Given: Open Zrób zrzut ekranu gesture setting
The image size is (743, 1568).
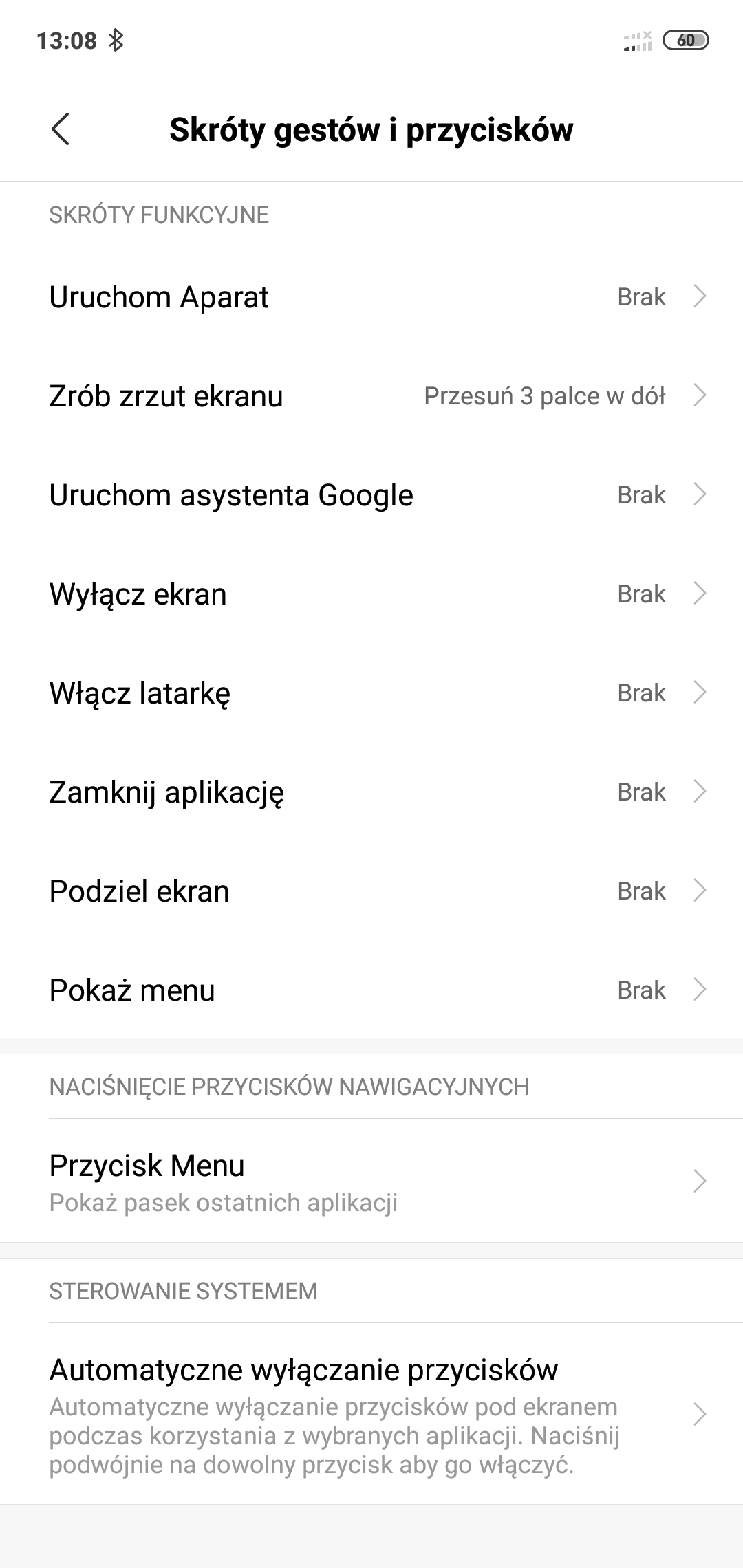Looking at the screenshot, I should 371,395.
